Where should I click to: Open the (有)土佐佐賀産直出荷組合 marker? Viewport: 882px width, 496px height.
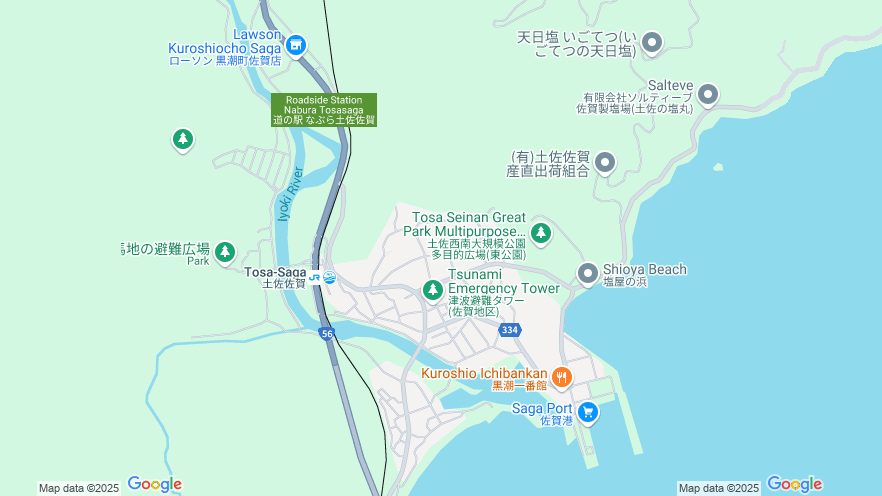coord(604,163)
